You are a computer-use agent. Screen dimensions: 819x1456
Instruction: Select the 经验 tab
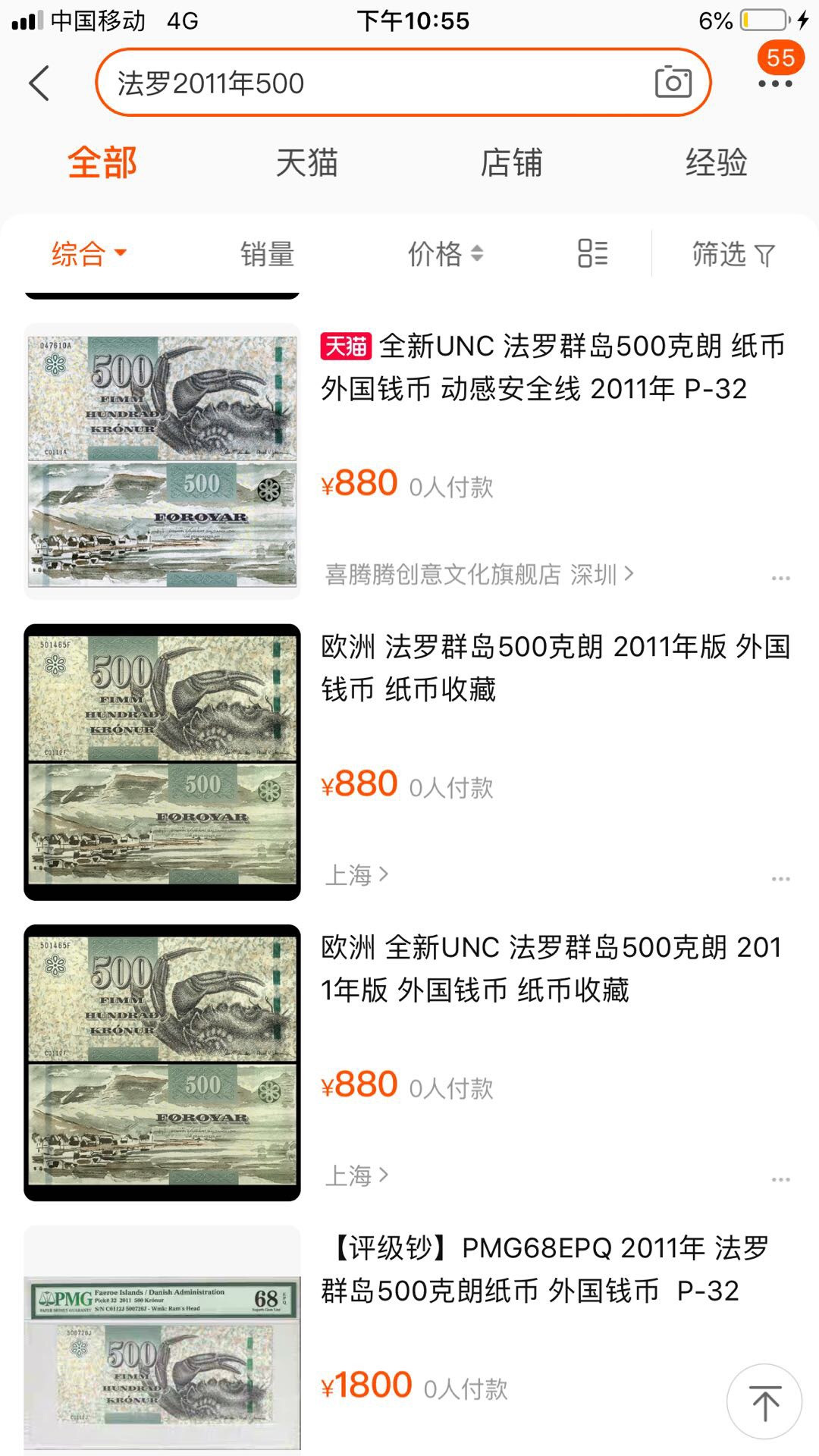(715, 162)
